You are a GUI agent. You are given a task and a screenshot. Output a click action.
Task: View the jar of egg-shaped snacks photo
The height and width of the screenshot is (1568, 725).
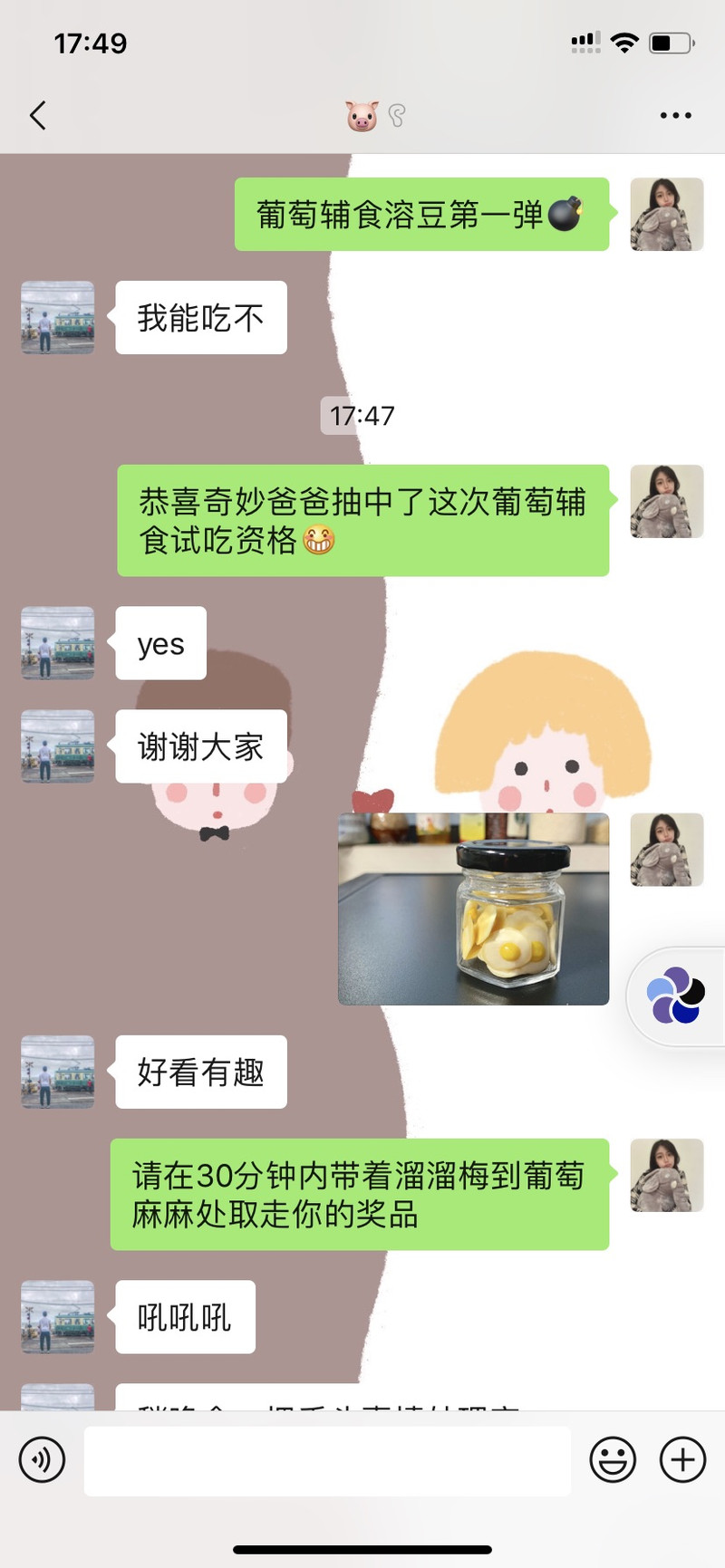(x=473, y=909)
